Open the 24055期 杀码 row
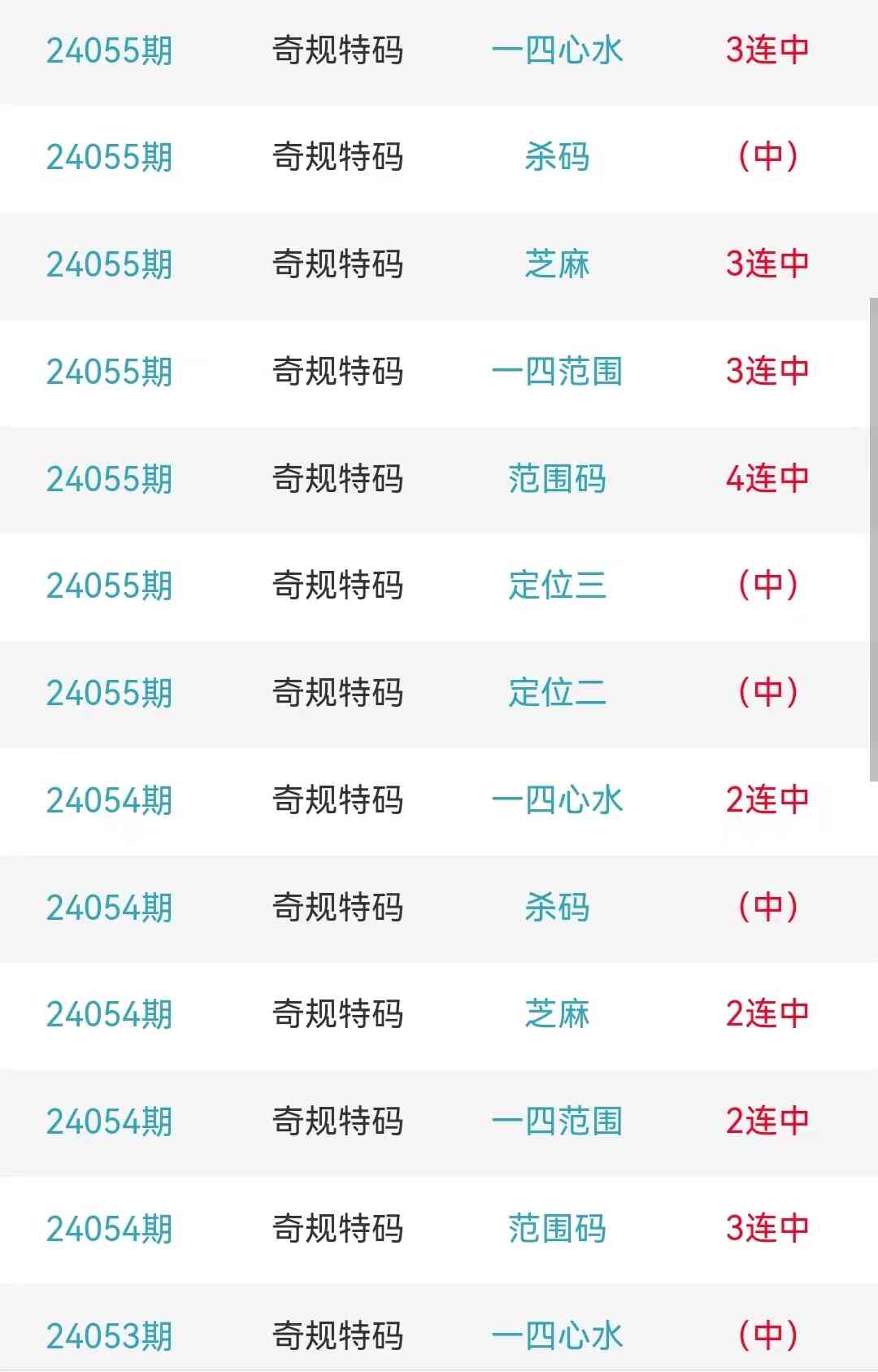 point(557,158)
